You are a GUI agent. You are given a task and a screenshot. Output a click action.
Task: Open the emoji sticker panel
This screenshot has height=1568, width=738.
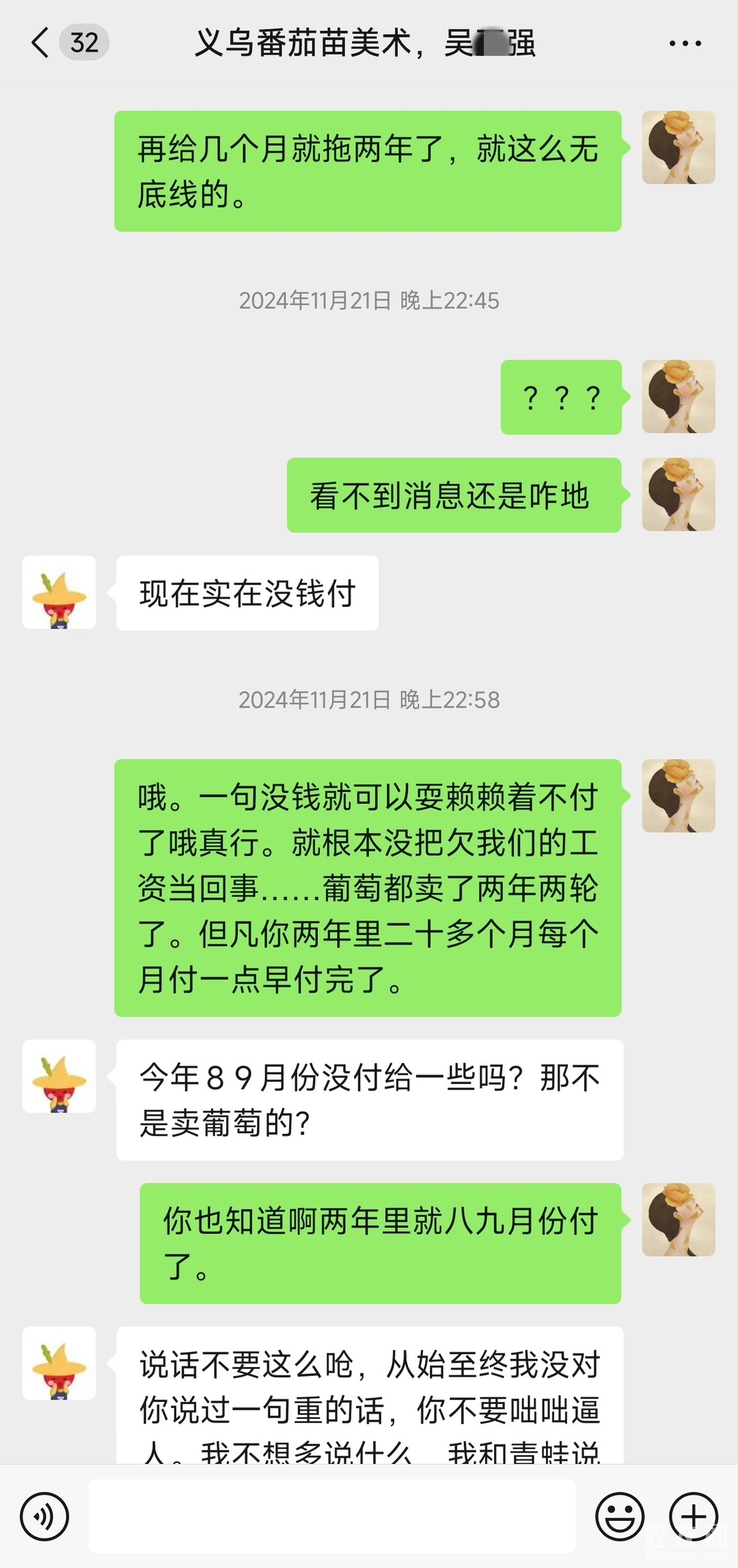click(620, 1516)
